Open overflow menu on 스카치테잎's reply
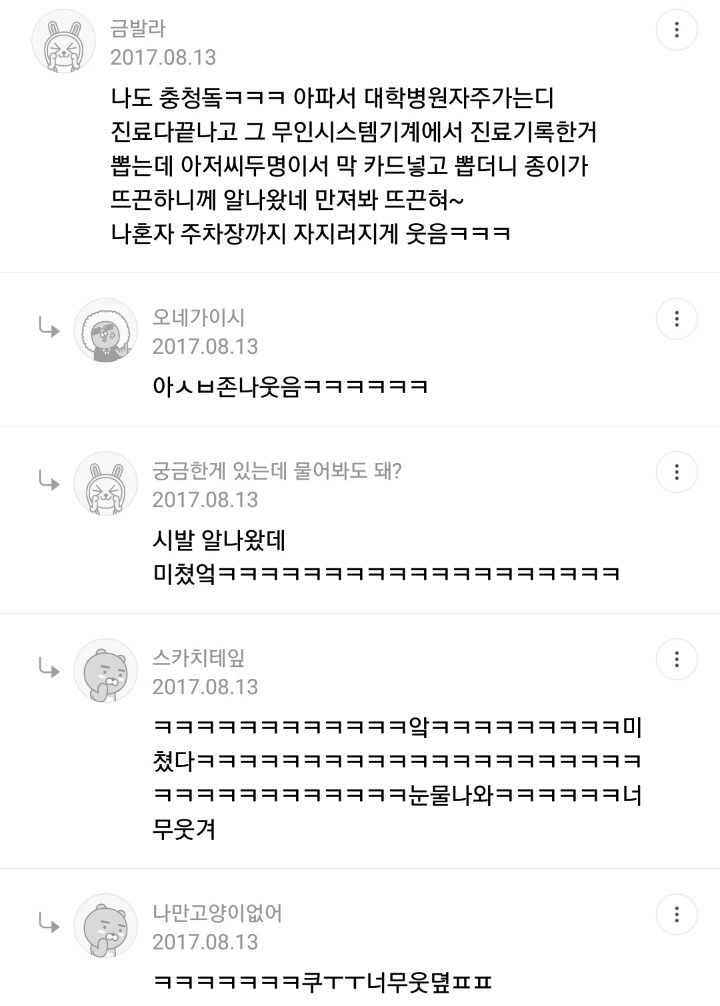This screenshot has height=1006, width=720. tap(677, 659)
